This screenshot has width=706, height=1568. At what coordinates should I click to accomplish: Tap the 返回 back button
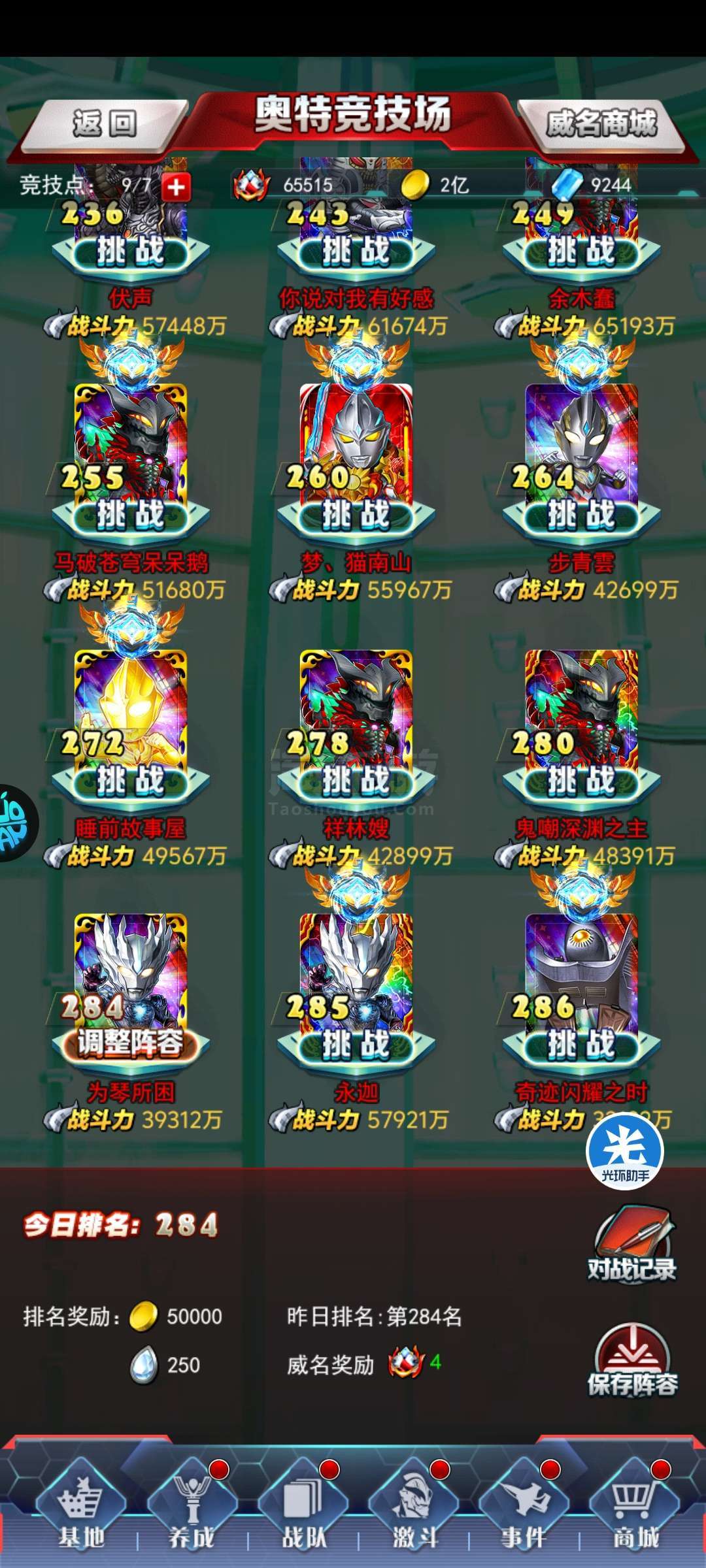pyautogui.click(x=105, y=124)
